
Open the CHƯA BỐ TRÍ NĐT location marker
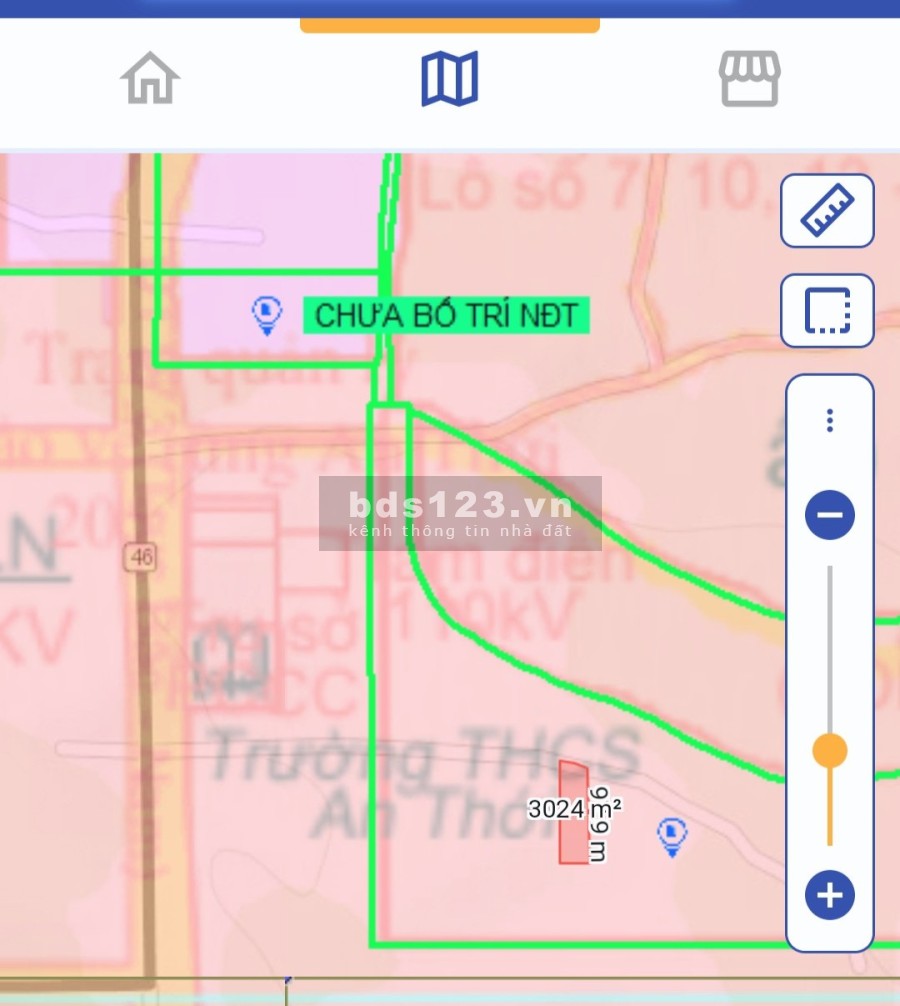[x=266, y=314]
